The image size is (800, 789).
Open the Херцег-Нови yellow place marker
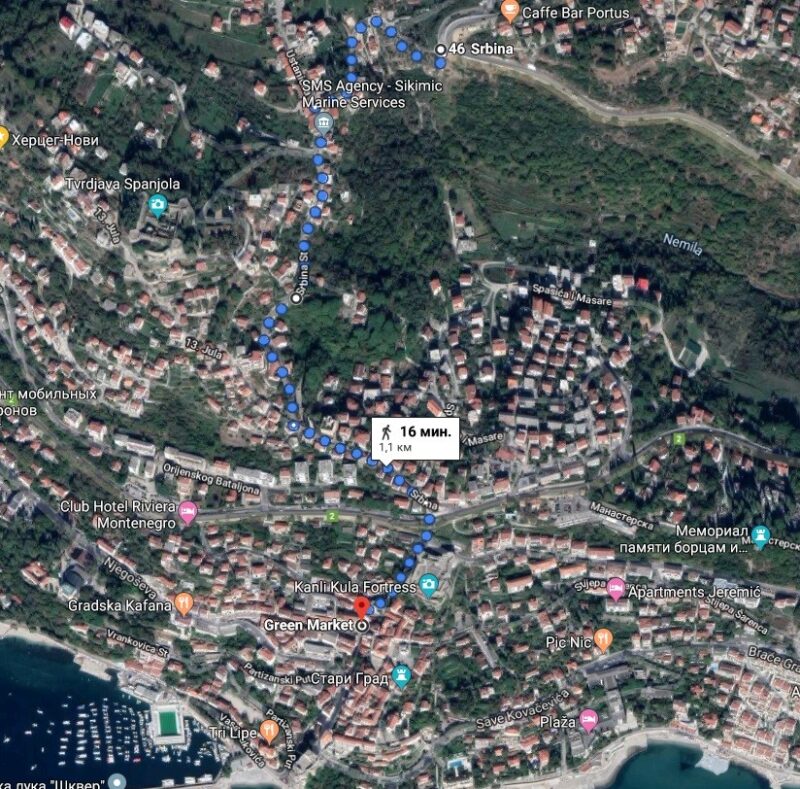(3, 137)
